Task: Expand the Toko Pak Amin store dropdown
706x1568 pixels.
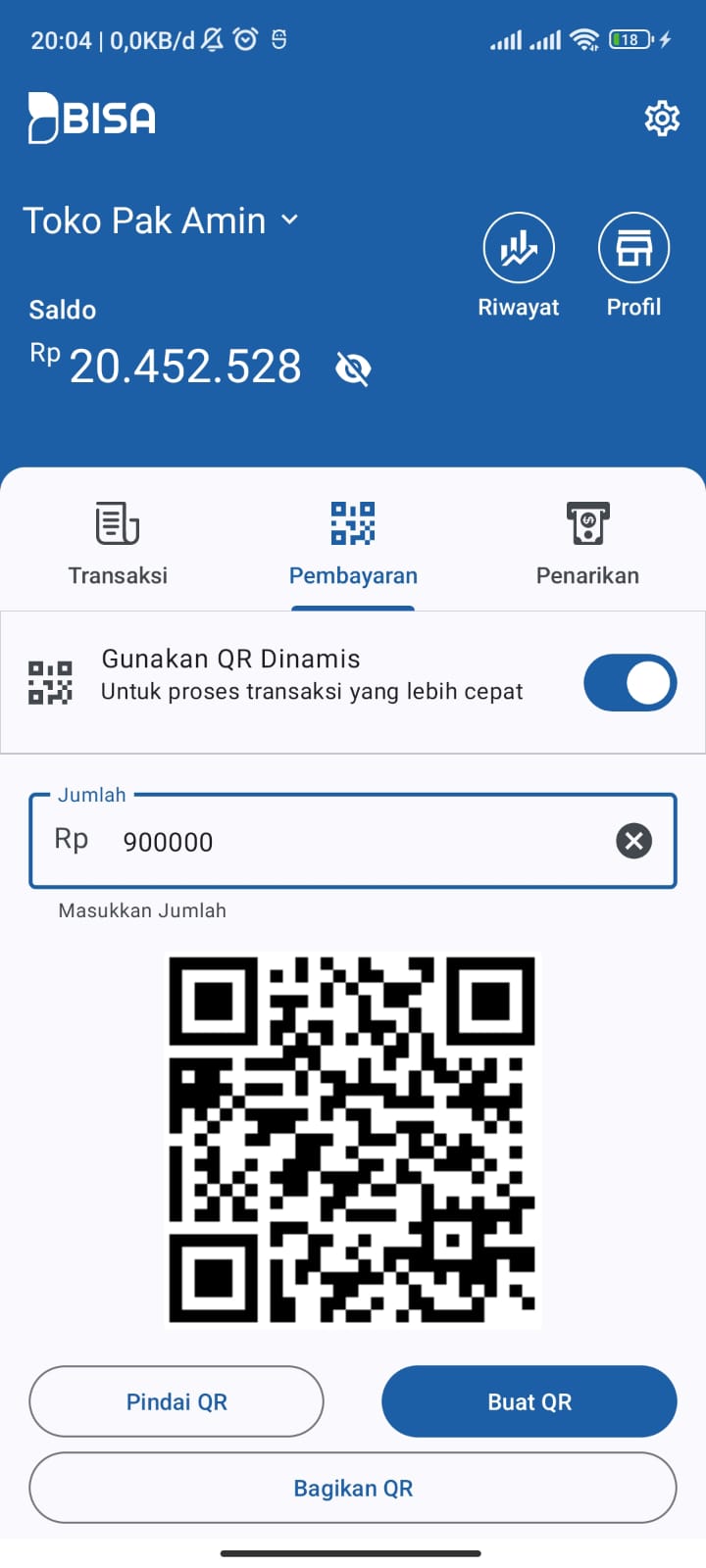Action: [x=289, y=220]
